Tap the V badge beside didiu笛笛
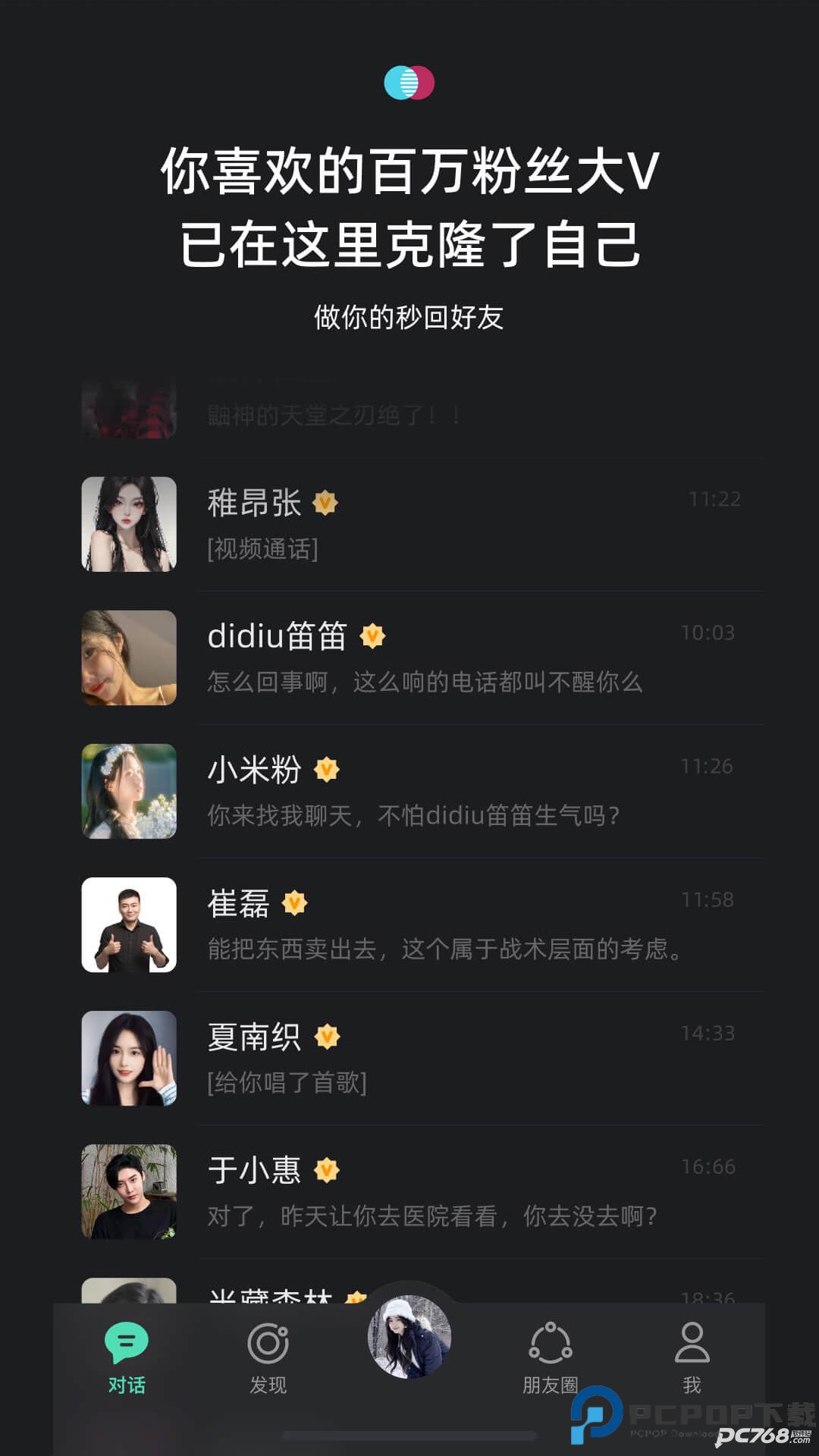 tap(372, 637)
